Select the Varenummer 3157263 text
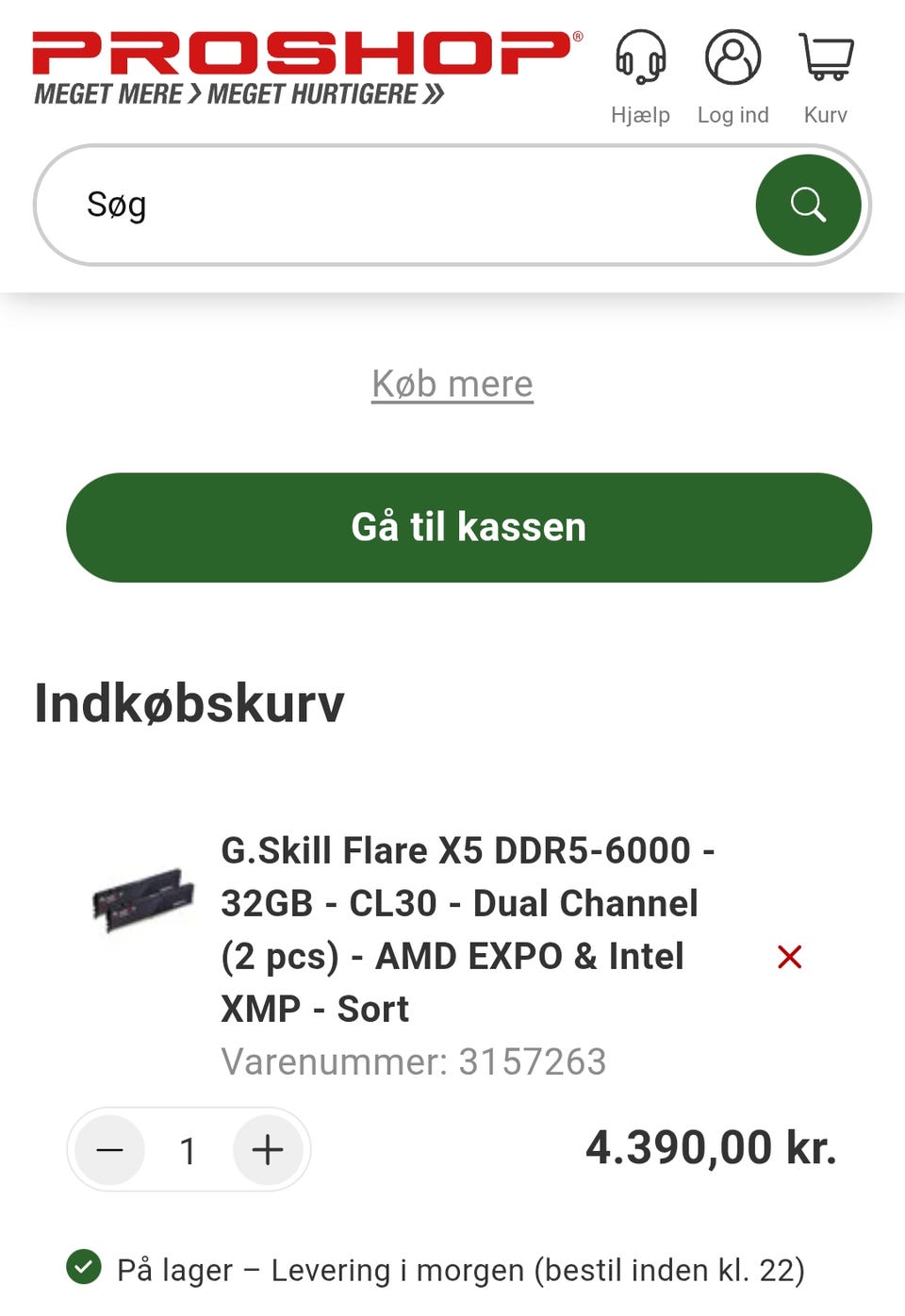Viewport: 905px width, 1316px height. pos(415,1061)
